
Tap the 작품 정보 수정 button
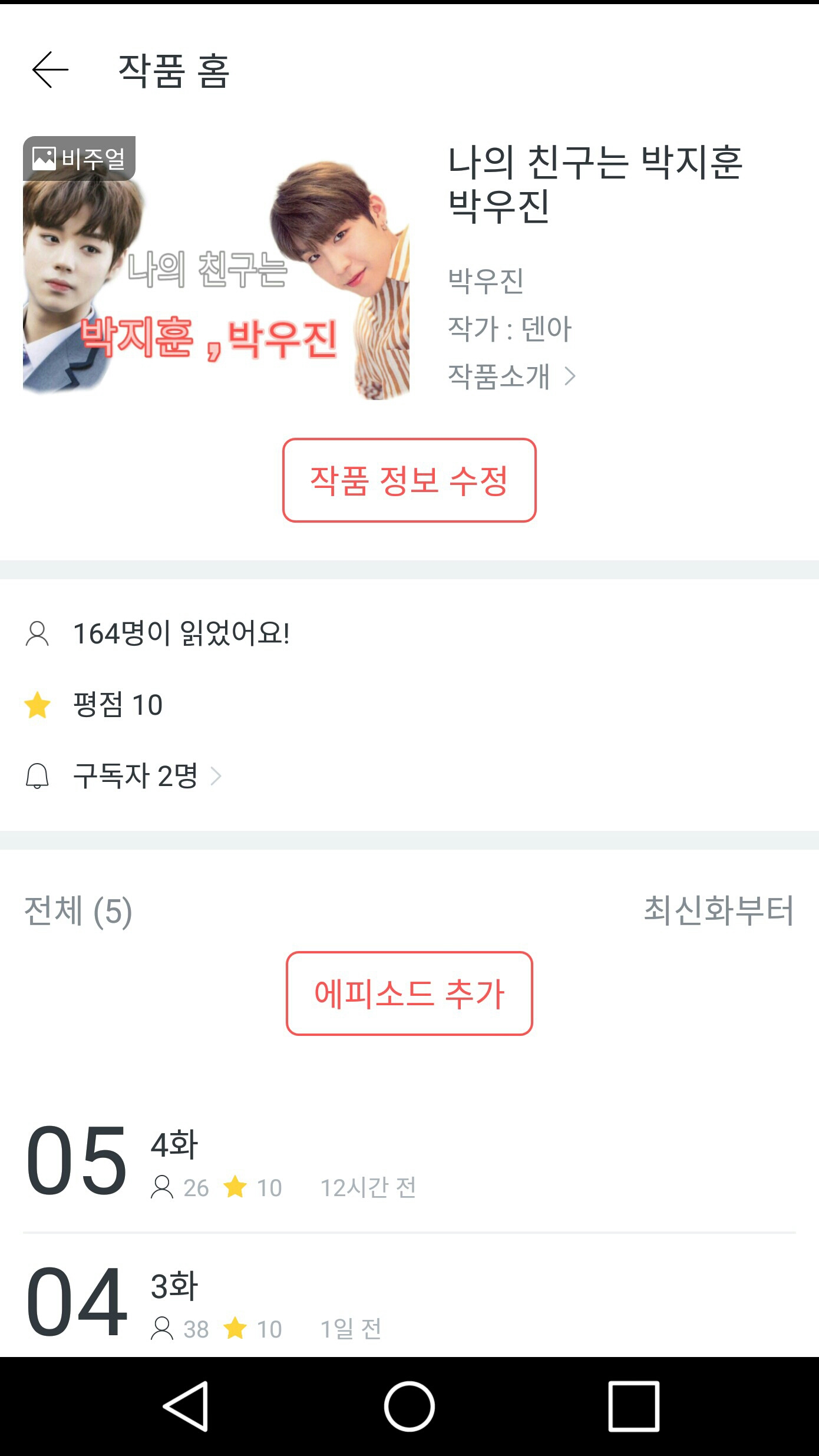409,480
